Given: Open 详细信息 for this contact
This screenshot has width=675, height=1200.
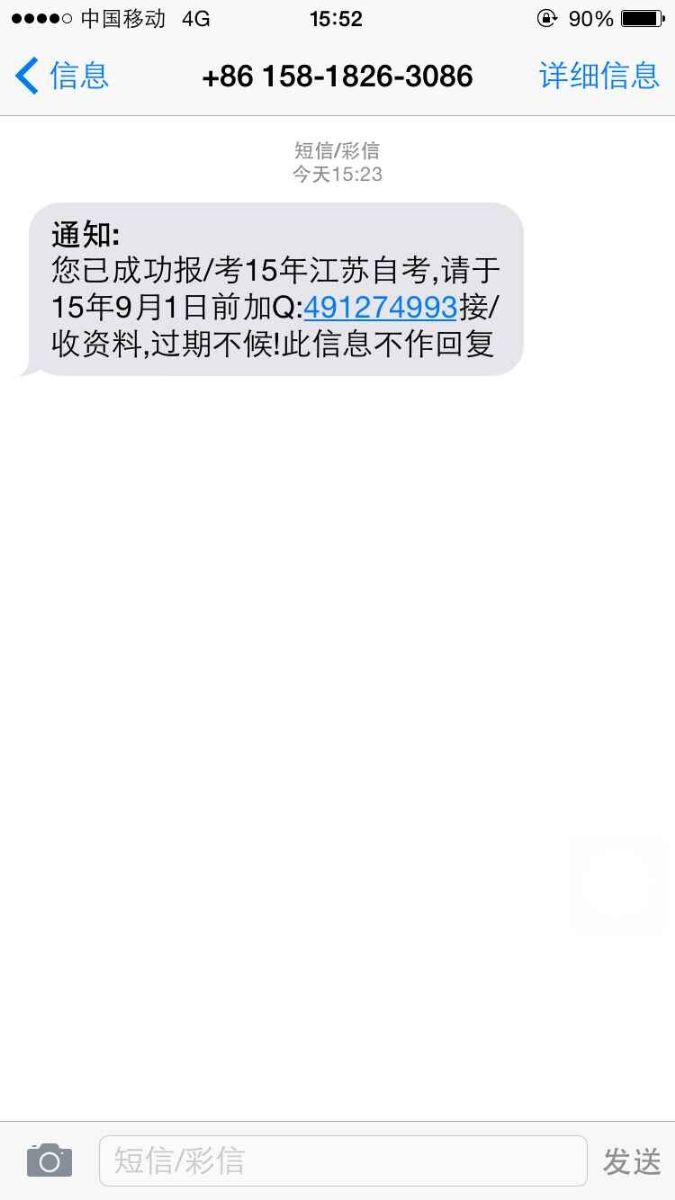Looking at the screenshot, I should [x=599, y=76].
